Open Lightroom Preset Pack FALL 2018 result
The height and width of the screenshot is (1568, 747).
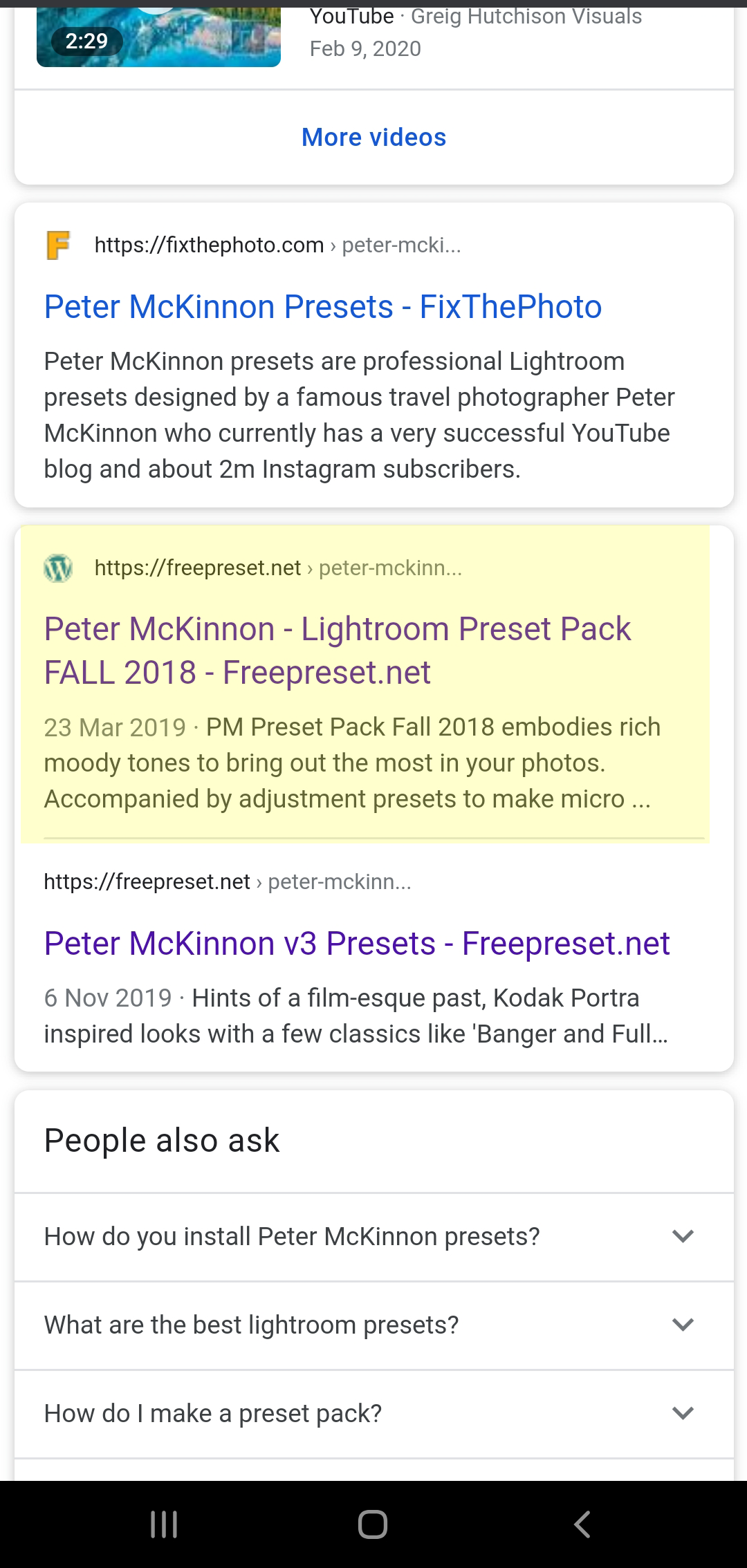click(338, 651)
